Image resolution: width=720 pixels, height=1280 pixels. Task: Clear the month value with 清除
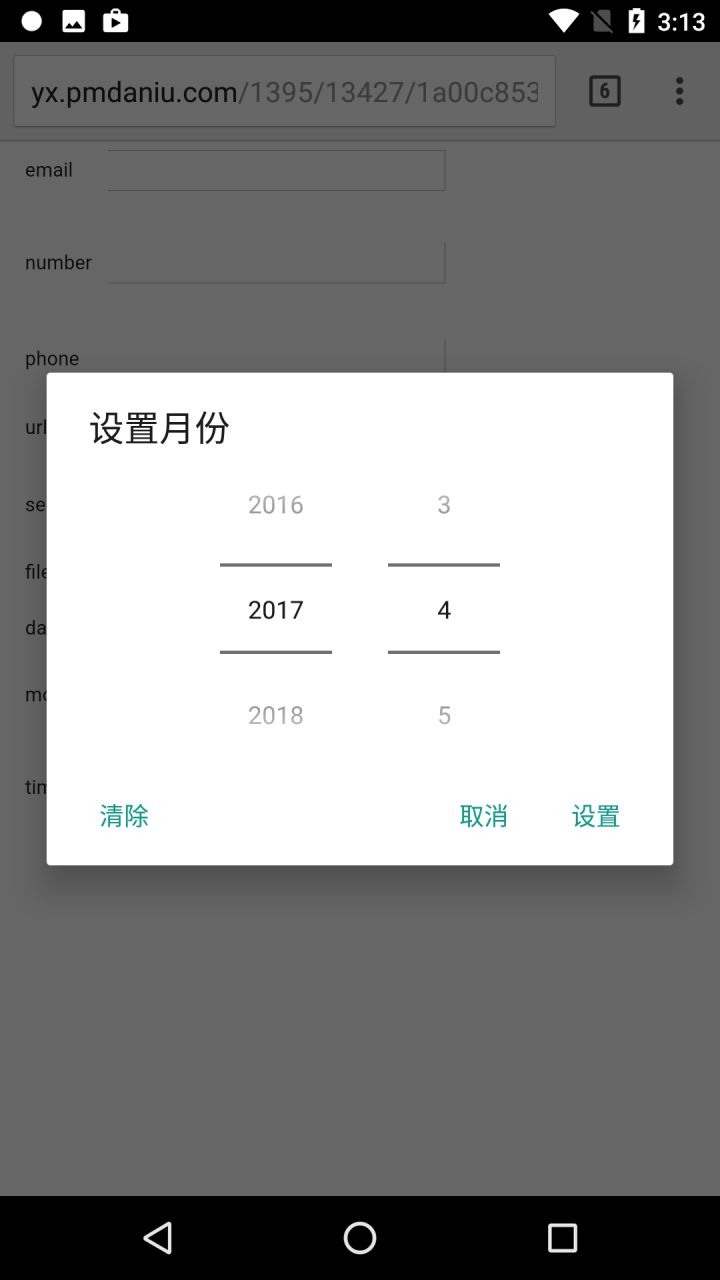click(124, 816)
